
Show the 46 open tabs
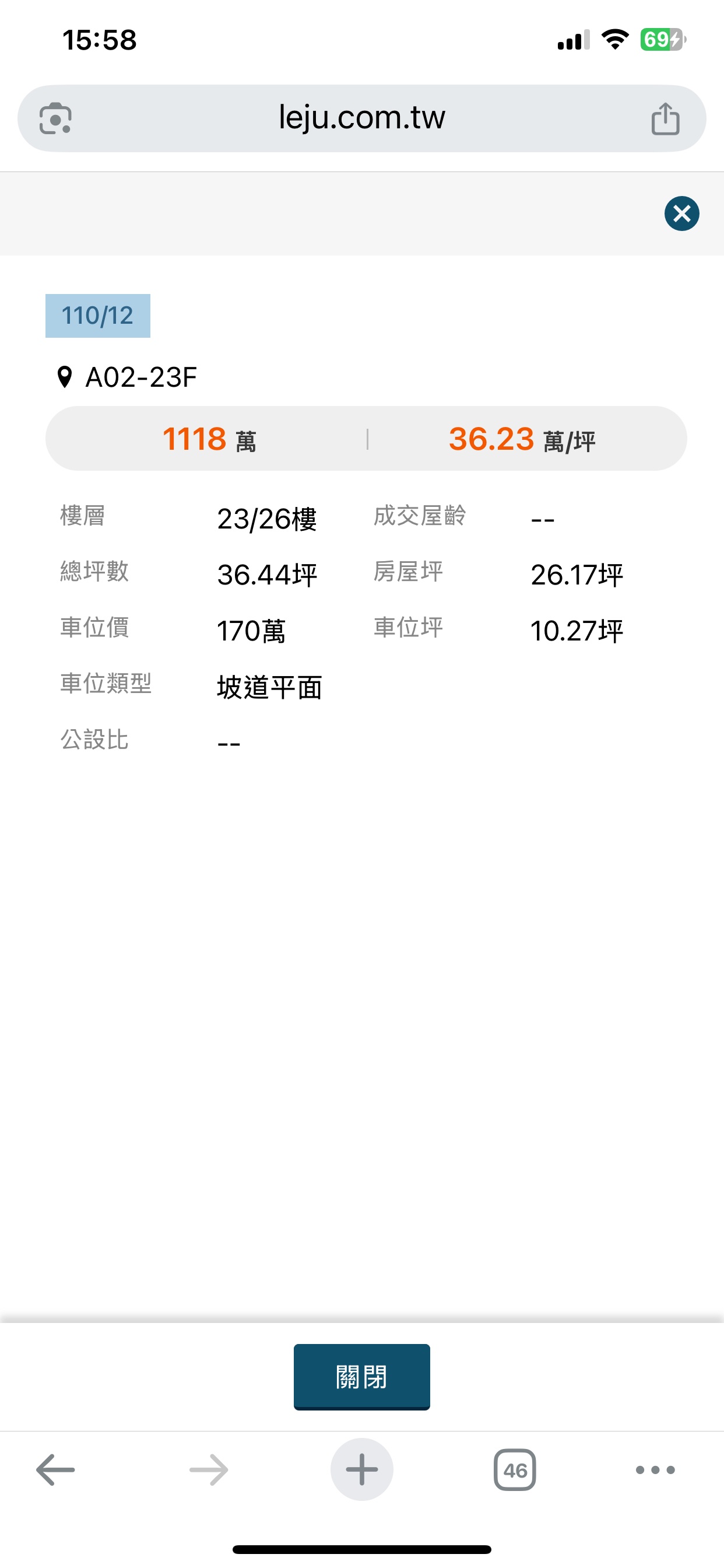coord(515,1469)
